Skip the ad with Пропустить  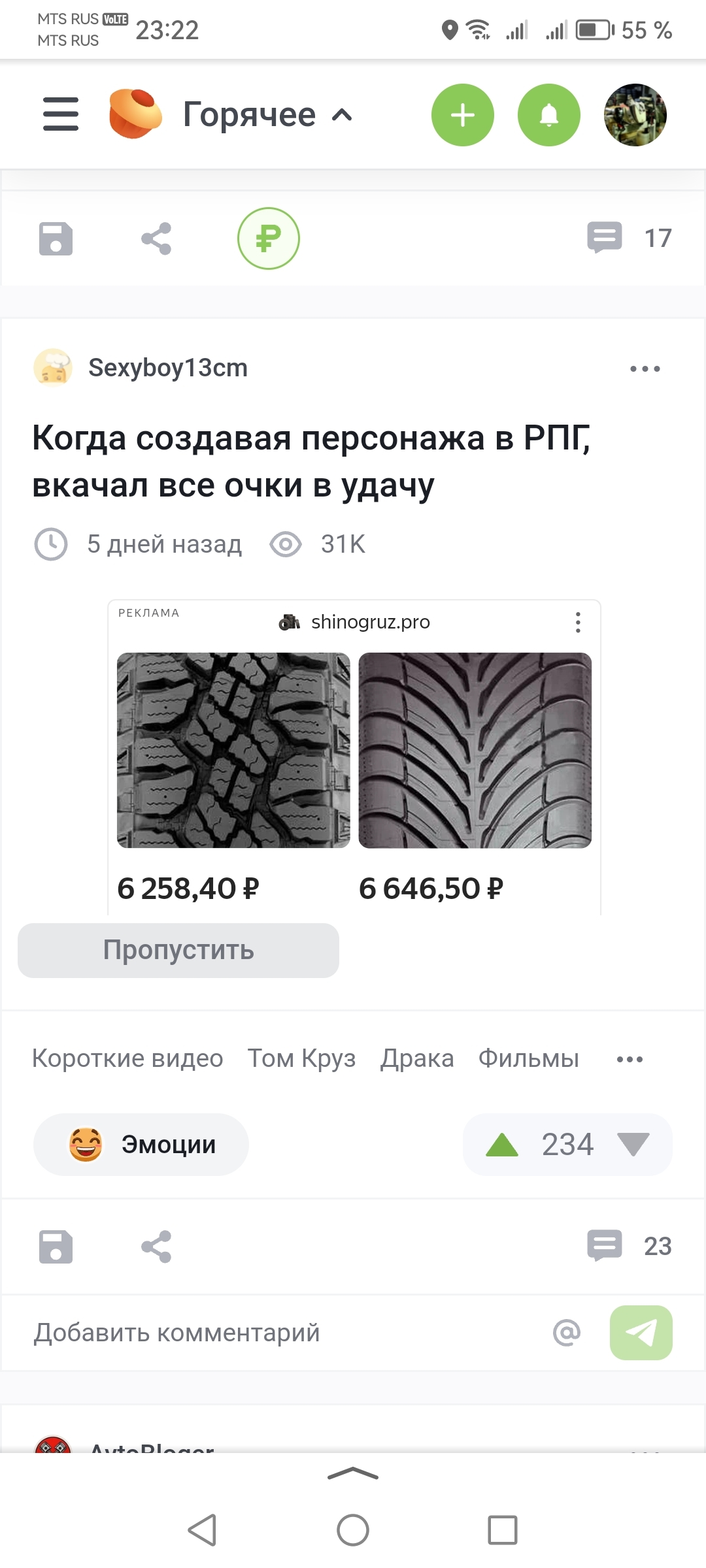click(178, 951)
